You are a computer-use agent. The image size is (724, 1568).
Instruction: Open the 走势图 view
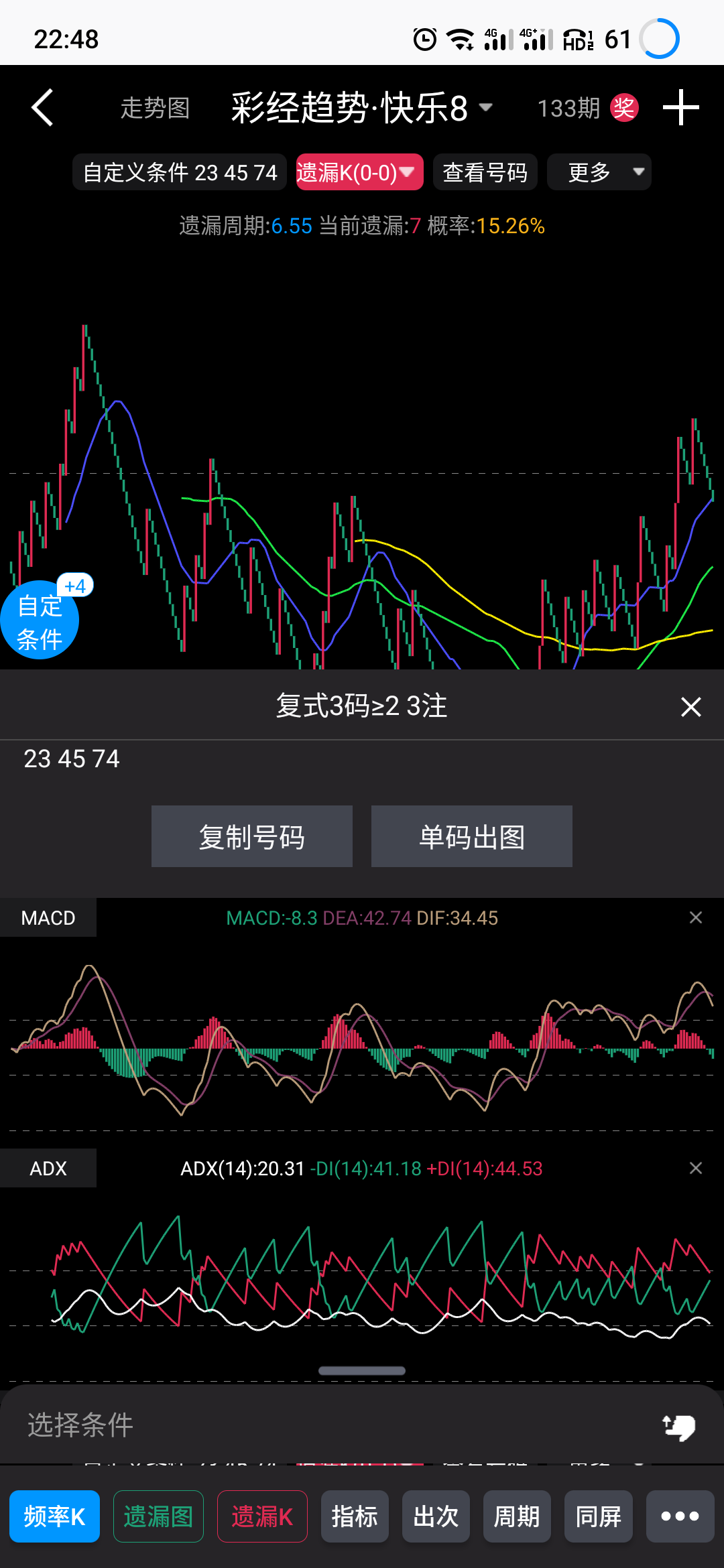click(x=155, y=108)
